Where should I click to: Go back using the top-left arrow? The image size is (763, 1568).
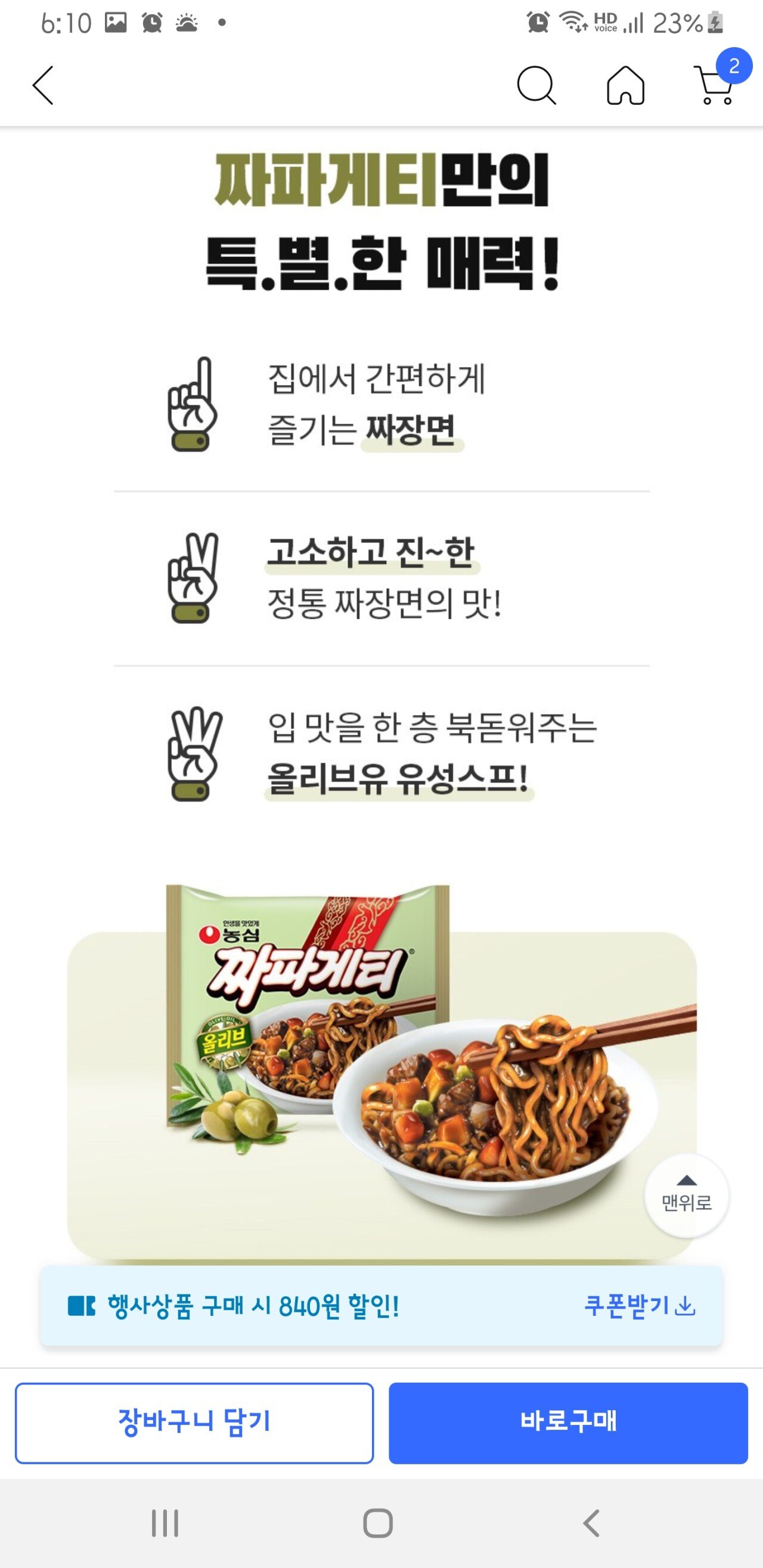(x=43, y=85)
